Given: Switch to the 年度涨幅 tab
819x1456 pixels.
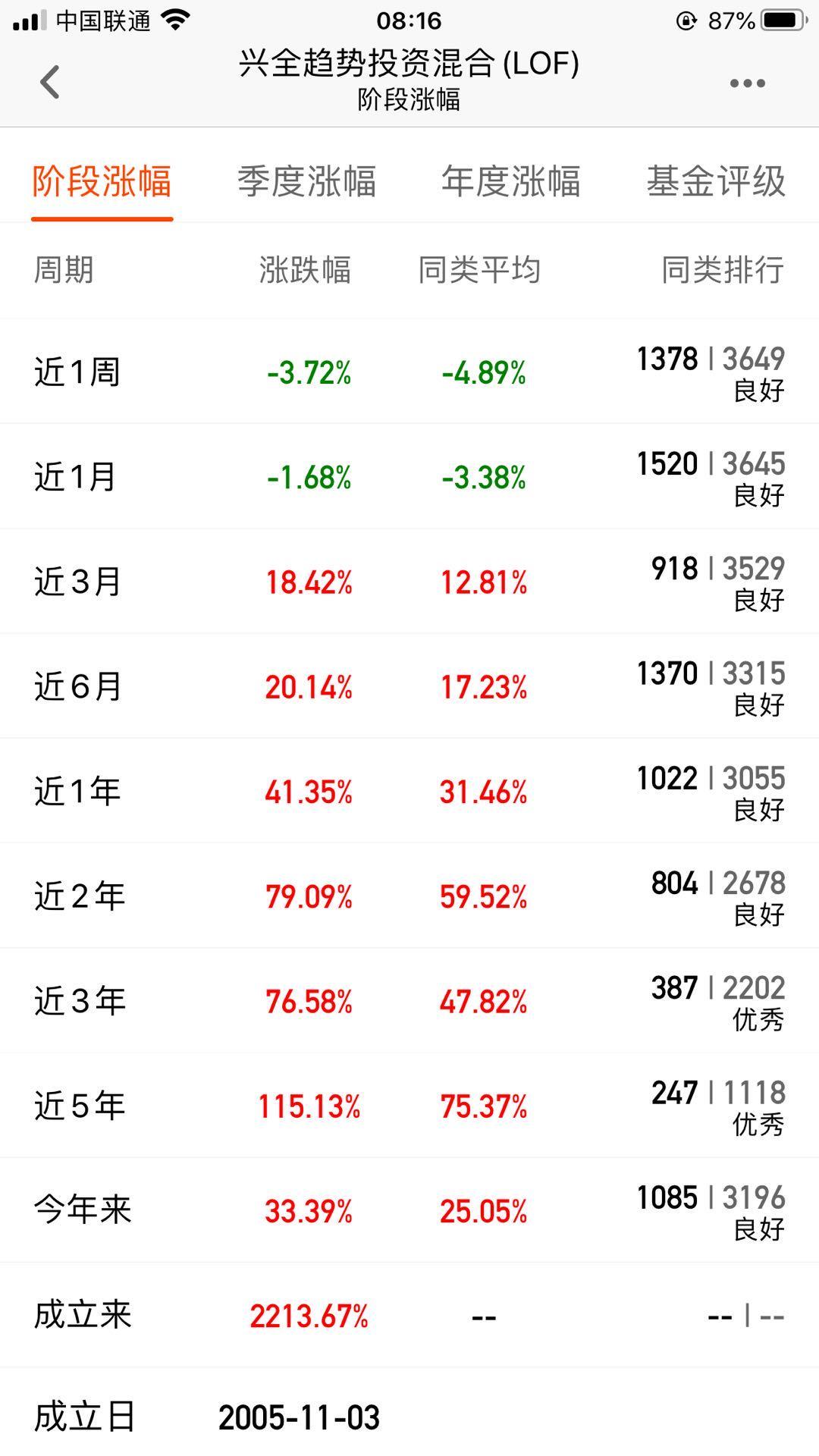Looking at the screenshot, I should click(511, 182).
